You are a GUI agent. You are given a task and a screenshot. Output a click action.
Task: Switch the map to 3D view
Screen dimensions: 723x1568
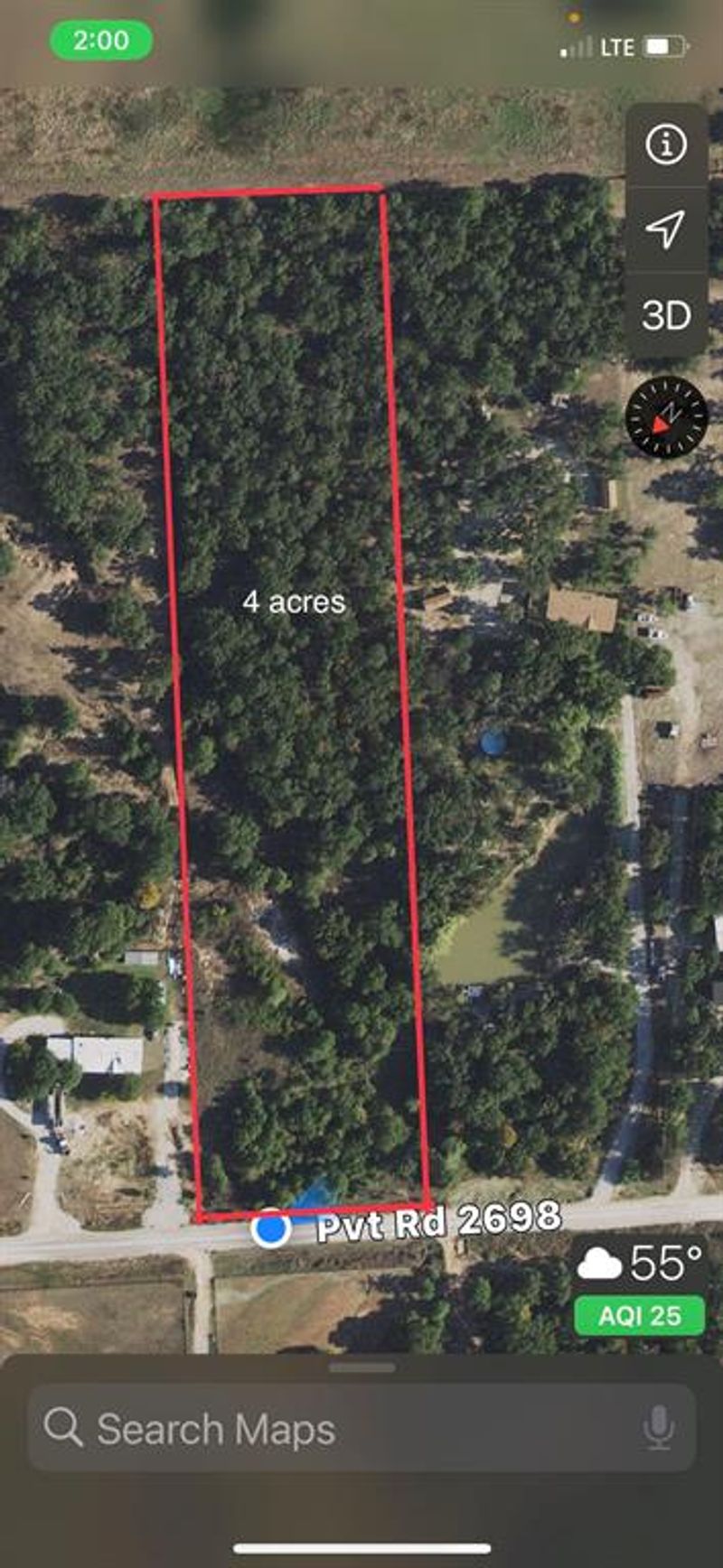pos(666,315)
